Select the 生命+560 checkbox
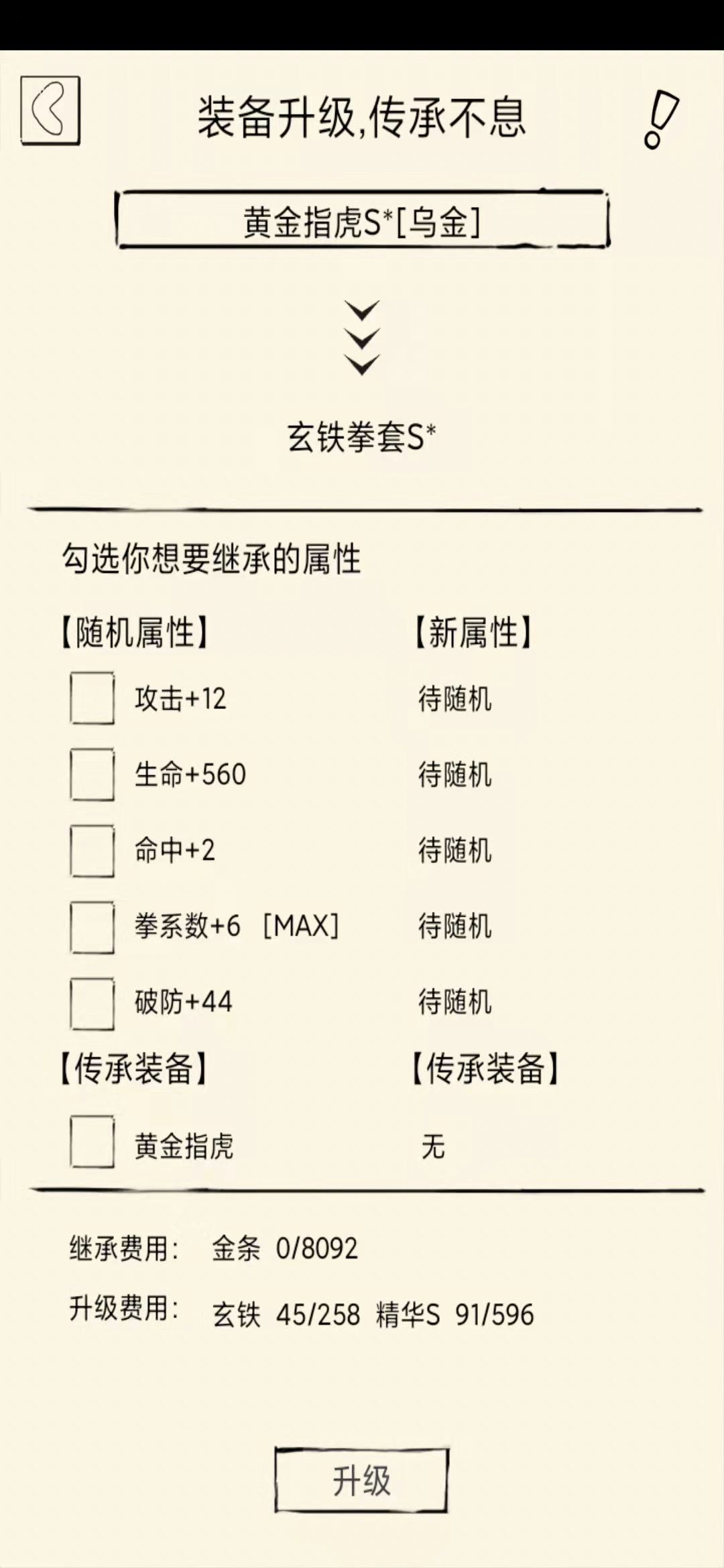The height and width of the screenshot is (1568, 724). (92, 775)
